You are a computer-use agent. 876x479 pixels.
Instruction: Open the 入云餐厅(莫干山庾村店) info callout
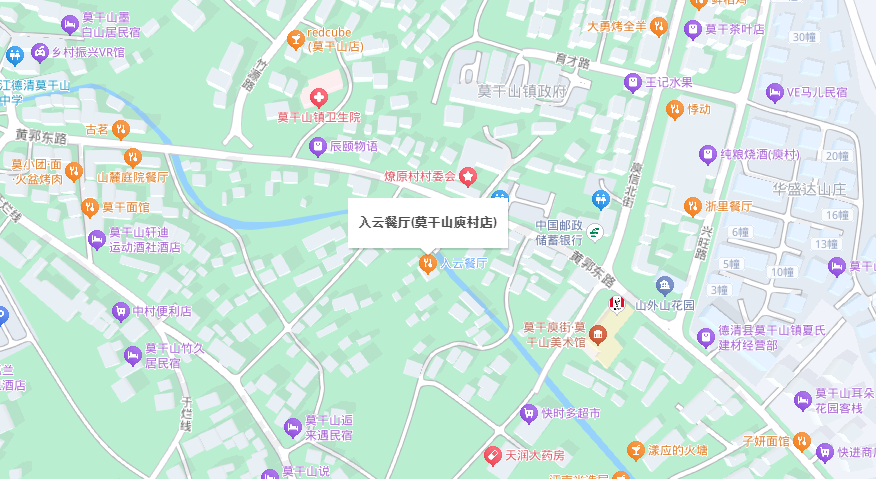click(x=427, y=223)
